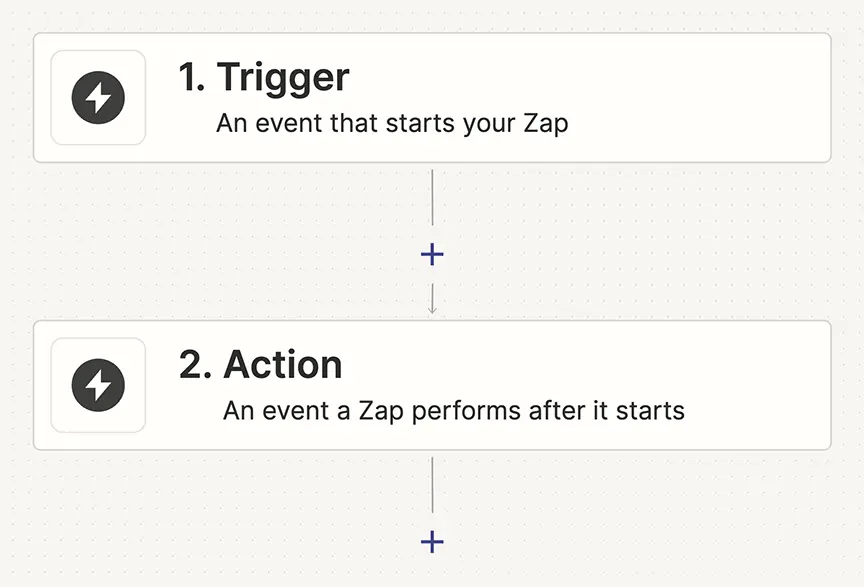Open the 1. Trigger step card
The width and height of the screenshot is (864, 587).
click(x=432, y=98)
